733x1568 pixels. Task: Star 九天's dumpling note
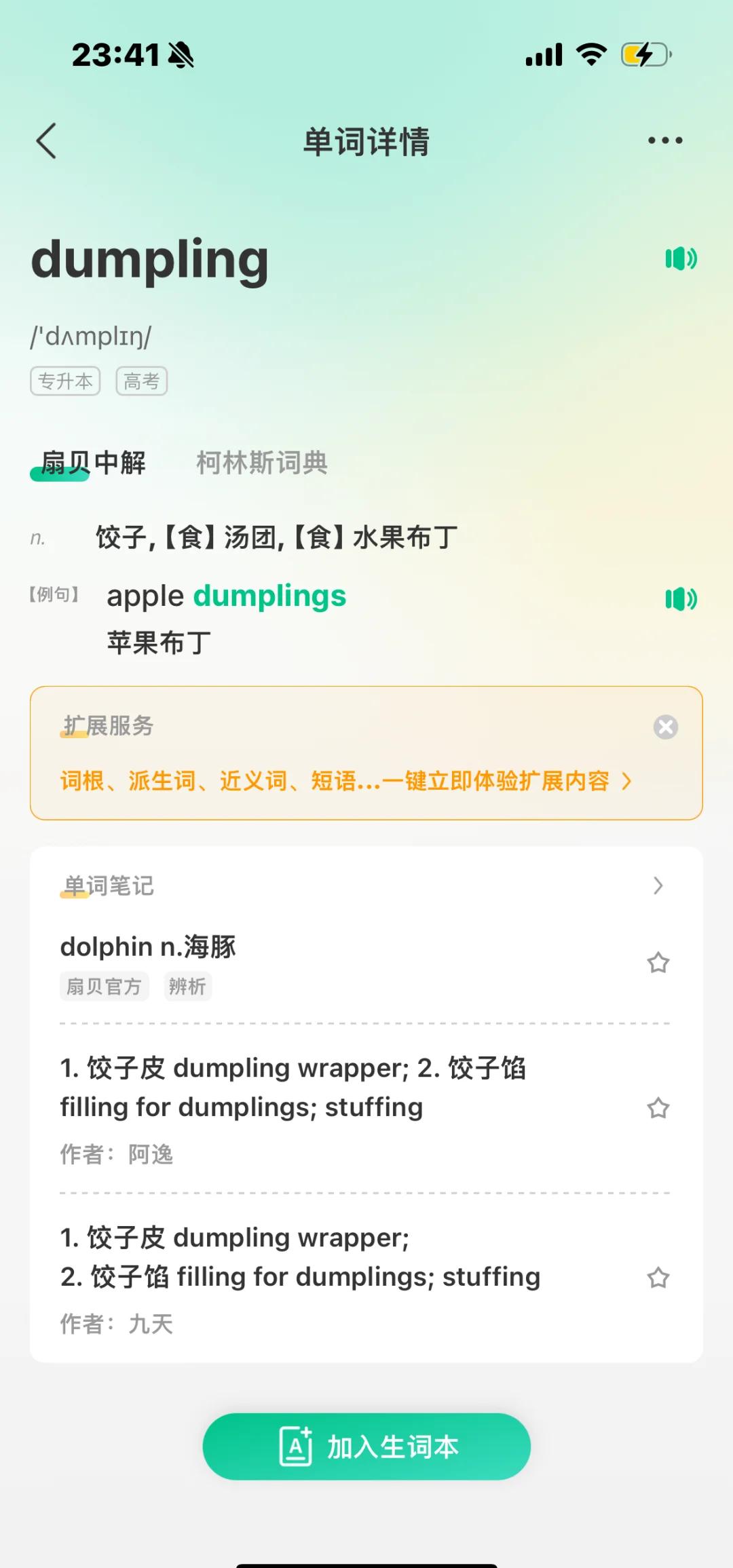[659, 1278]
